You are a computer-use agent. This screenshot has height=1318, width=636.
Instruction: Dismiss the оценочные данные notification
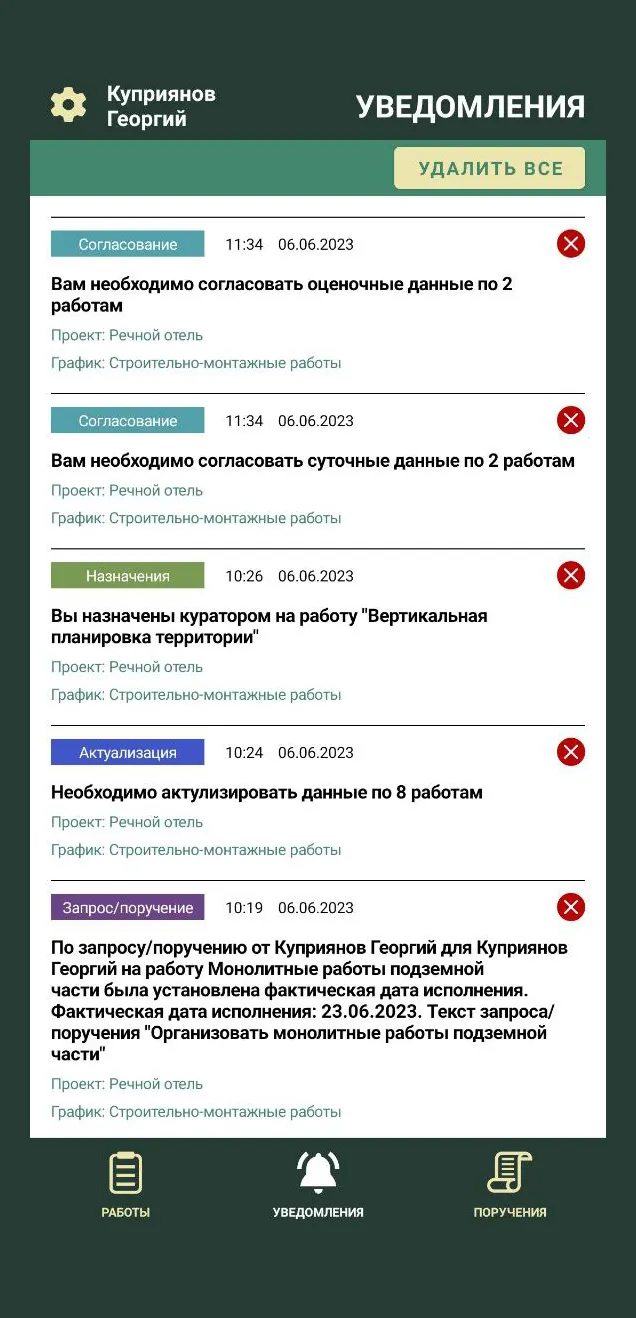point(571,244)
